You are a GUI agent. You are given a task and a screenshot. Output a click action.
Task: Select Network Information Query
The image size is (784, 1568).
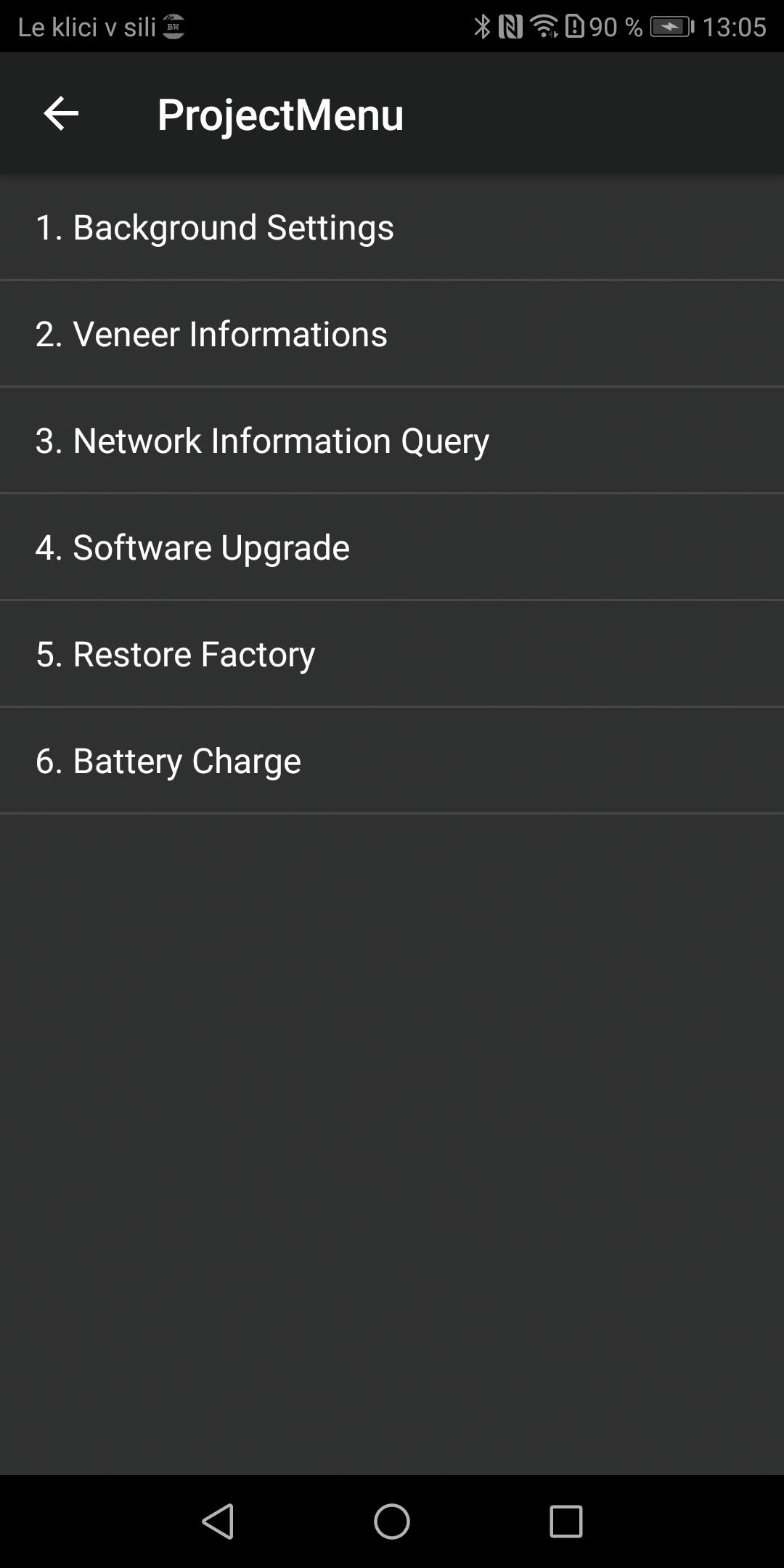click(x=392, y=441)
